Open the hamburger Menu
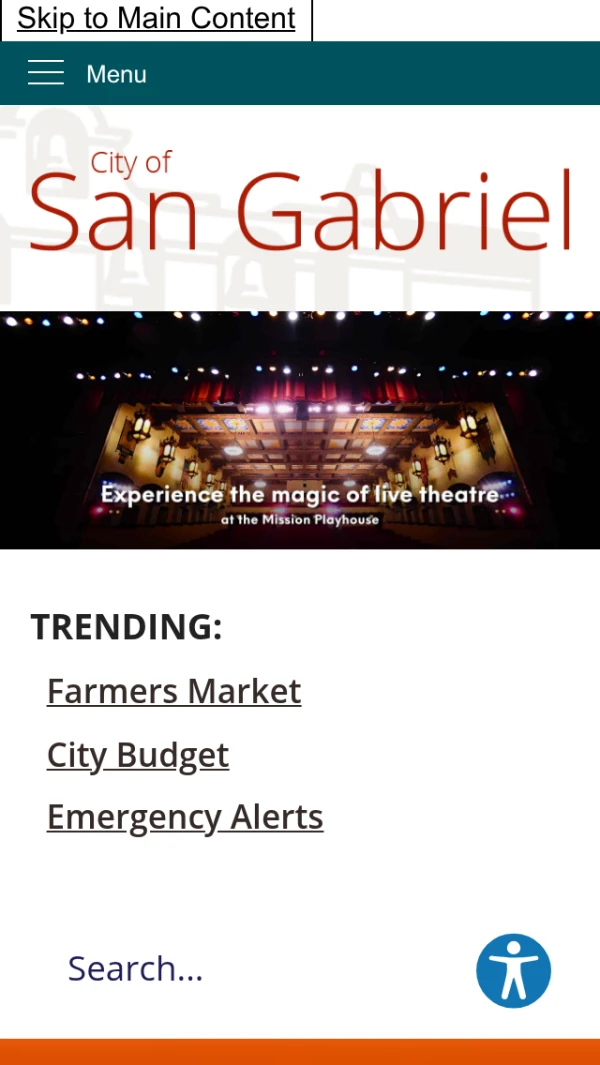The height and width of the screenshot is (1065, 600). [87, 73]
